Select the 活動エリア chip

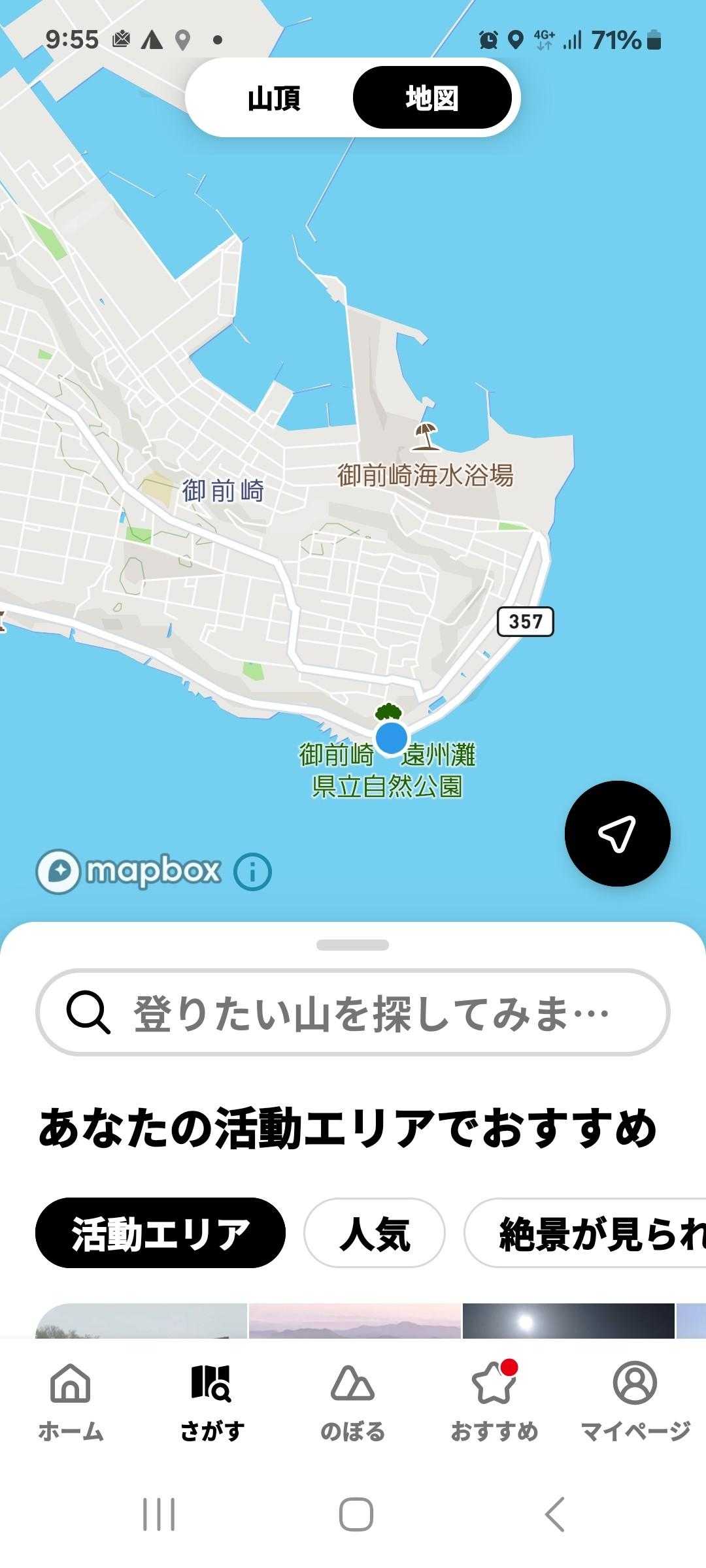tap(160, 1233)
